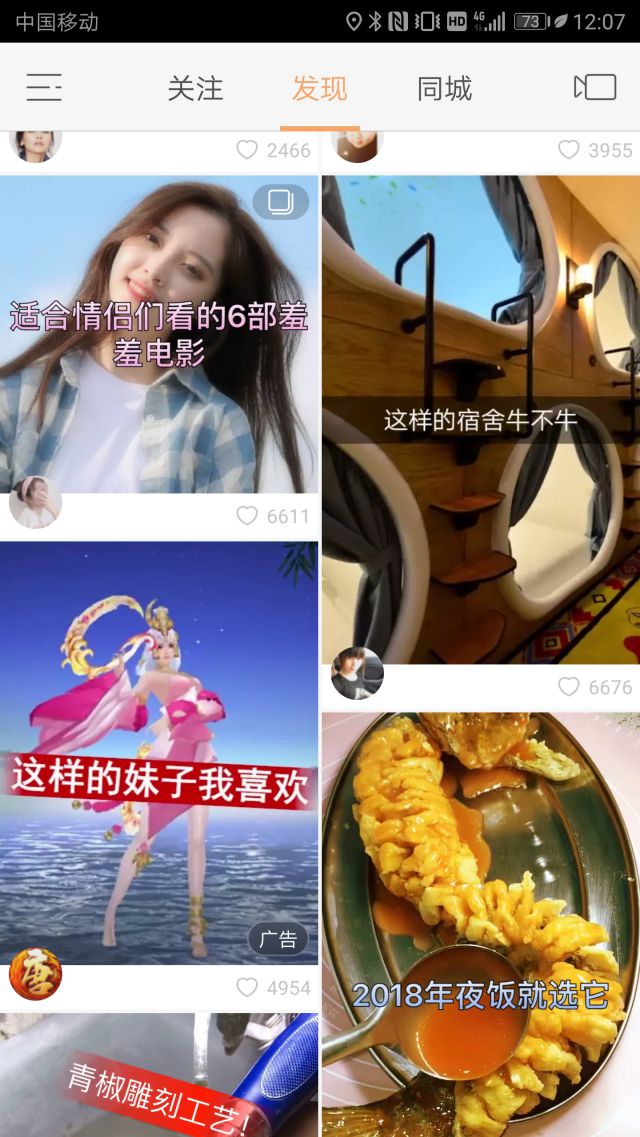View the couples movie video author's avatar
640x1137 pixels.
pos(35,502)
